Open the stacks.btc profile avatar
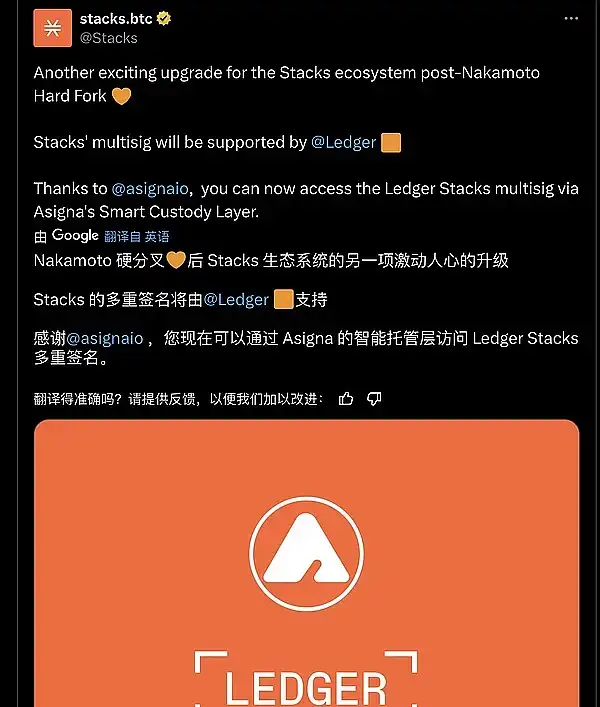 52,28
